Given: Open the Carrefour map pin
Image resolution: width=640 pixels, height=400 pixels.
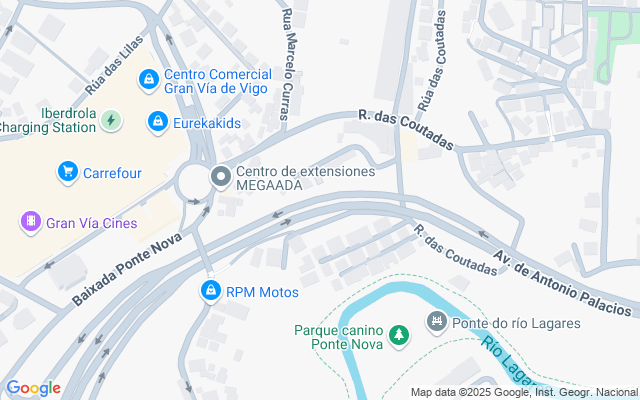Looking at the screenshot, I should click(x=68, y=172).
